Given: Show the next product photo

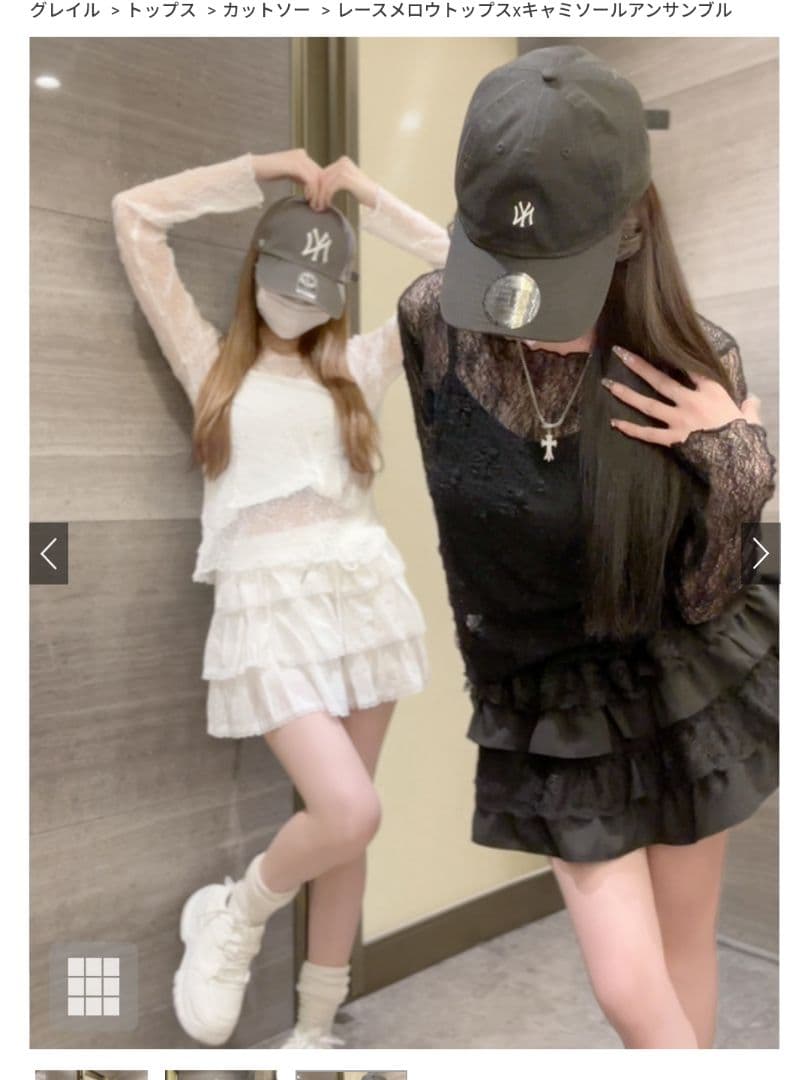Looking at the screenshot, I should tap(760, 553).
